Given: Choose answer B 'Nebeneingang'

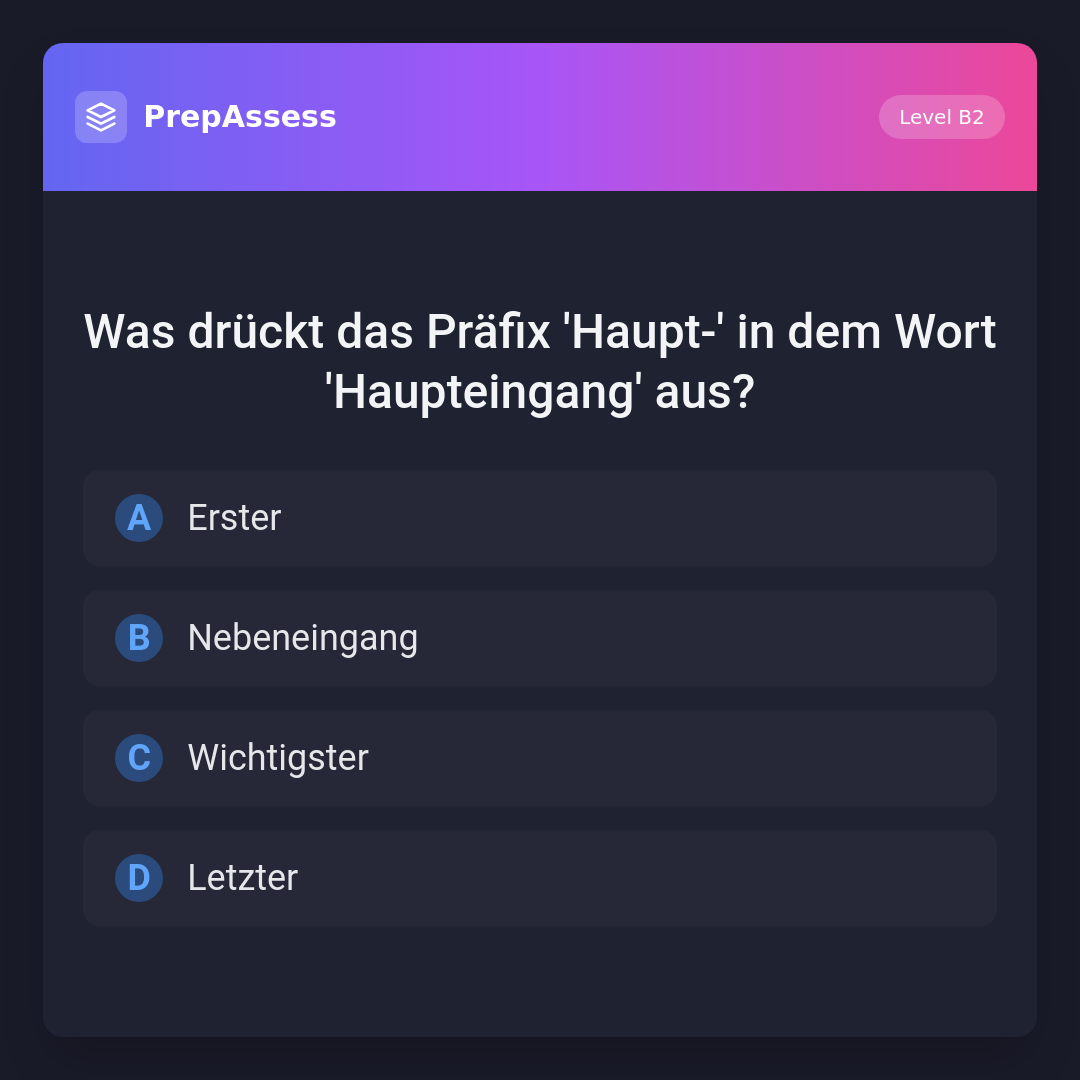Looking at the screenshot, I should pyautogui.click(x=540, y=638).
